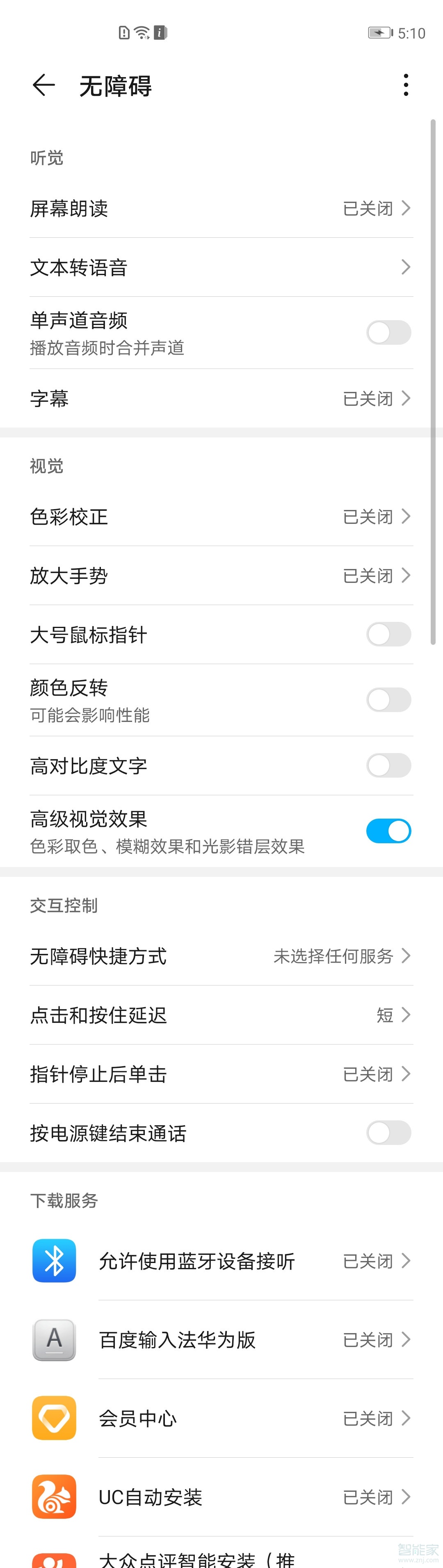
Task: Open 允许使用蓝牙设备接听 service
Action: (221, 1261)
